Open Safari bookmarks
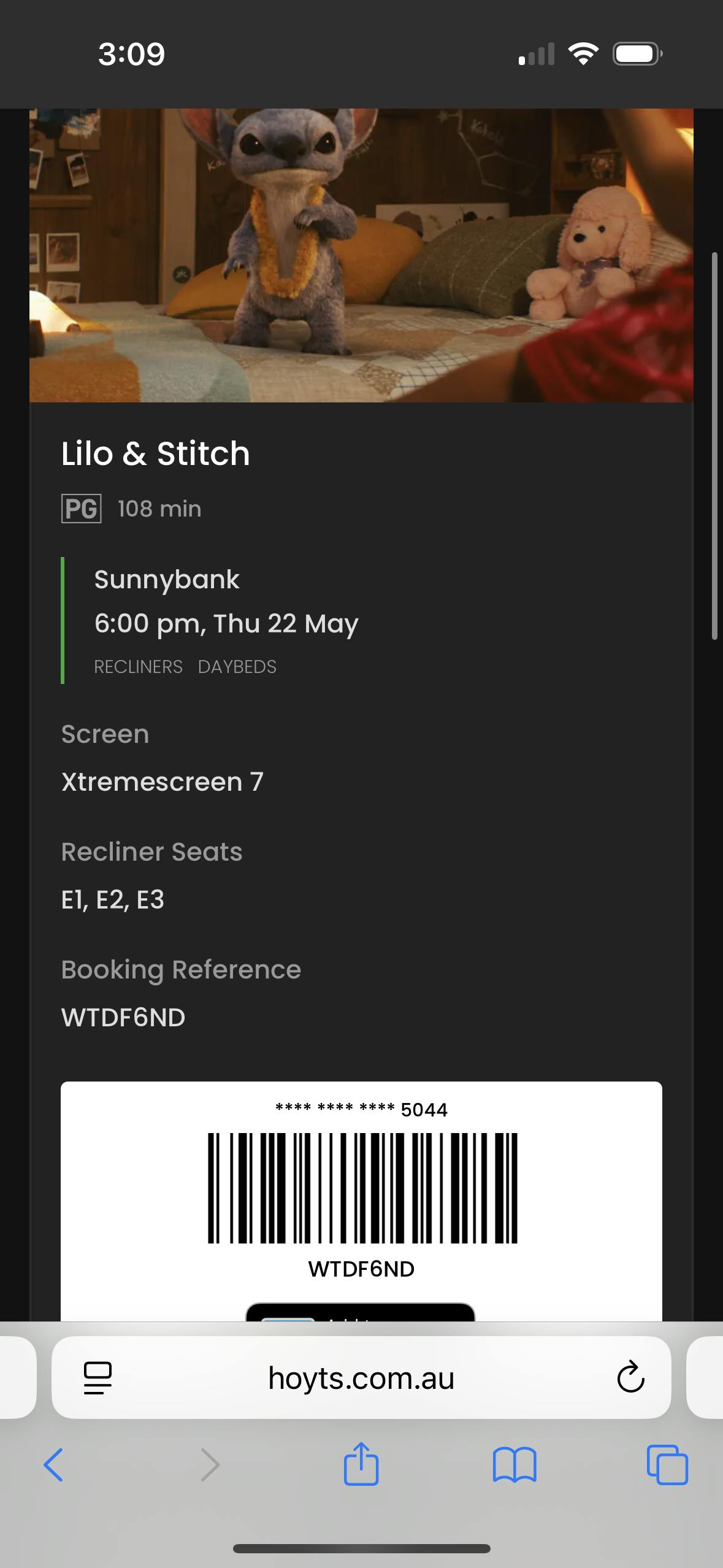The height and width of the screenshot is (1568, 723). click(515, 1465)
